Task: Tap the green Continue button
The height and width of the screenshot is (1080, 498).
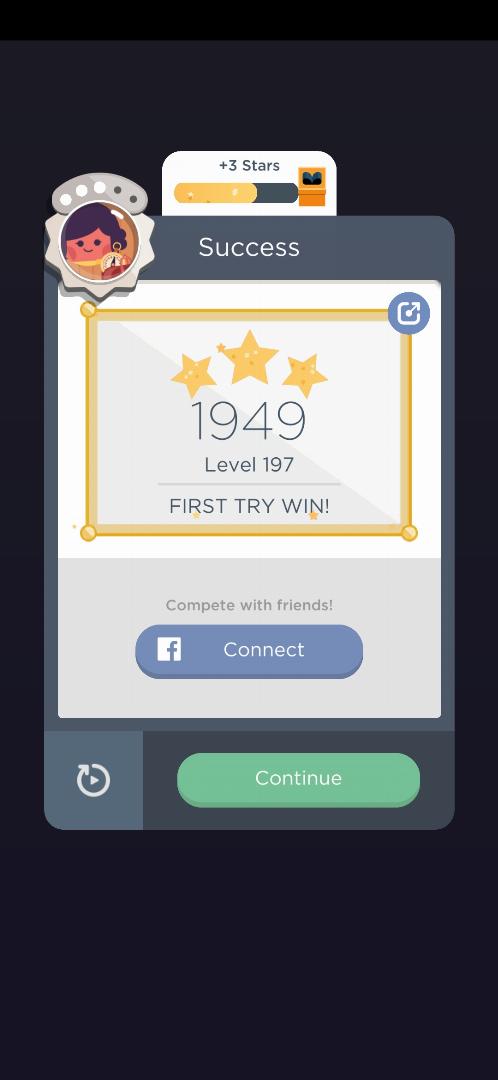Action: tap(298, 779)
